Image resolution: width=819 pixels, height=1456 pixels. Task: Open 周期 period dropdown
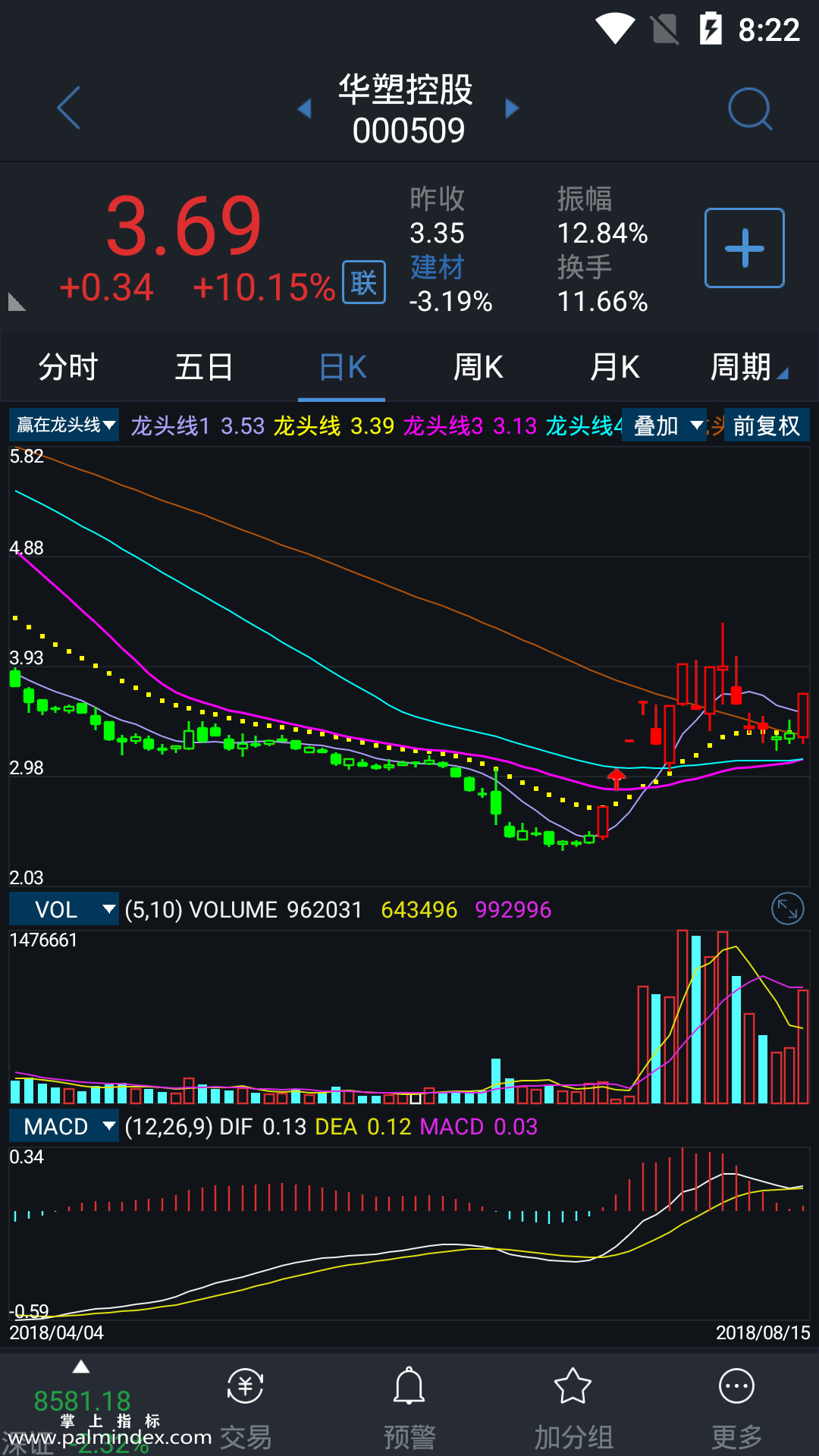click(x=748, y=367)
